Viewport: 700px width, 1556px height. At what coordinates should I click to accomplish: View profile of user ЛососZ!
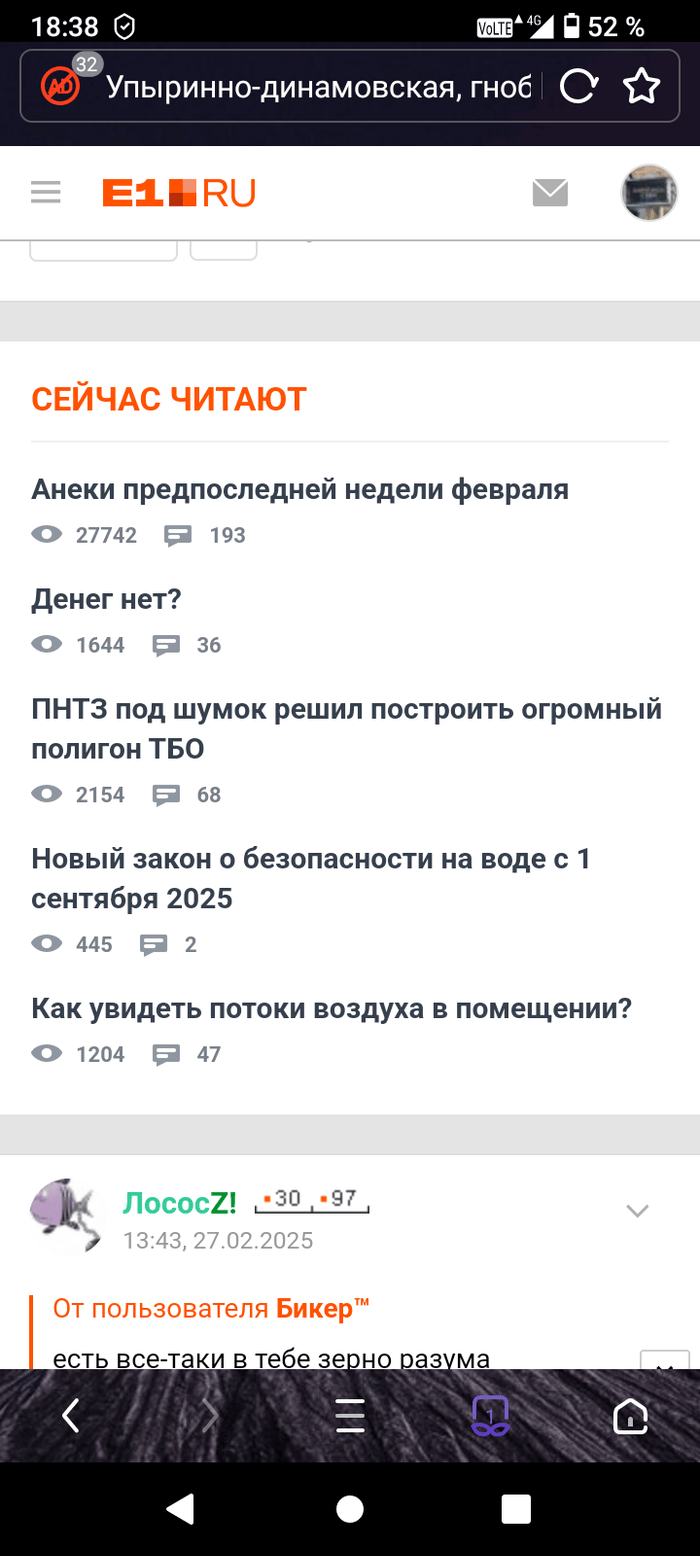pyautogui.click(x=180, y=1203)
